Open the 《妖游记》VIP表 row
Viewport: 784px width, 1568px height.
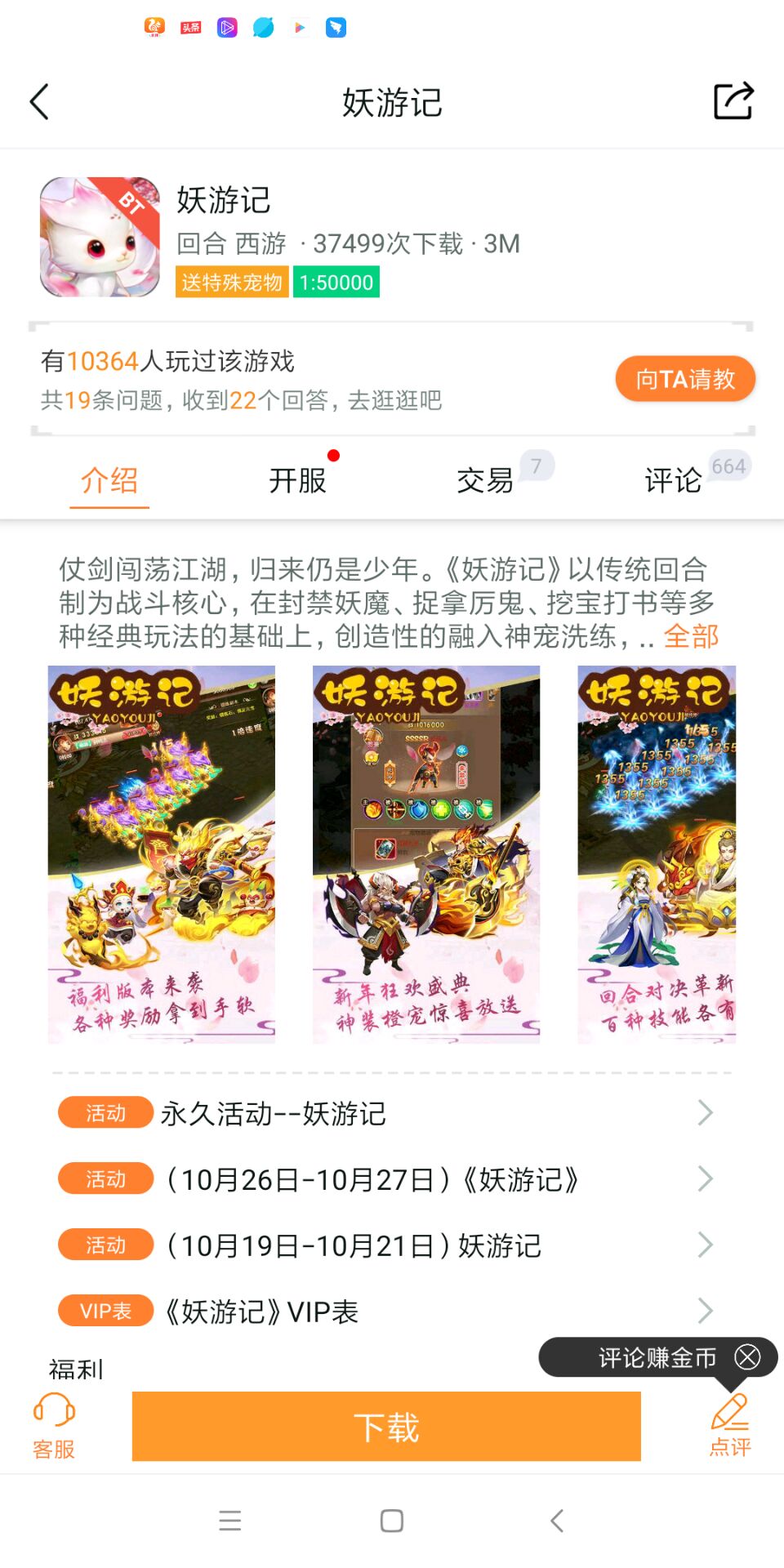[x=384, y=1312]
